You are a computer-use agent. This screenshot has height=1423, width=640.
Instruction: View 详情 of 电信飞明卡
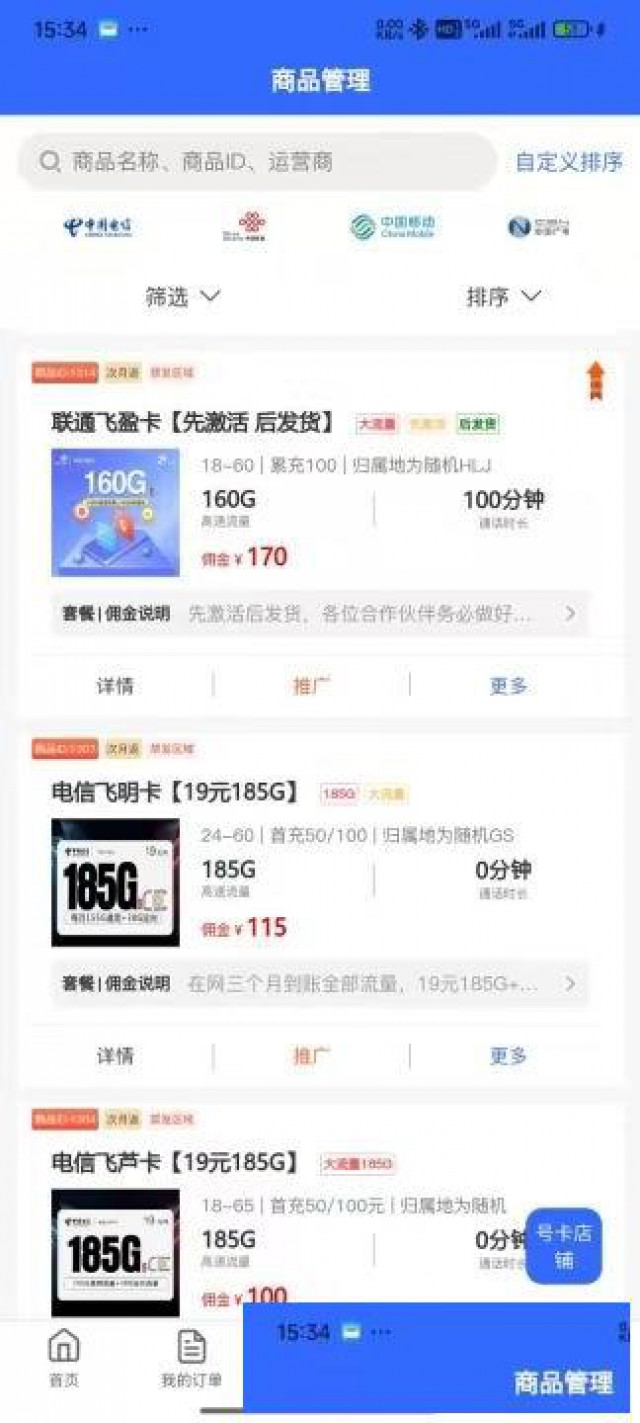(115, 1056)
